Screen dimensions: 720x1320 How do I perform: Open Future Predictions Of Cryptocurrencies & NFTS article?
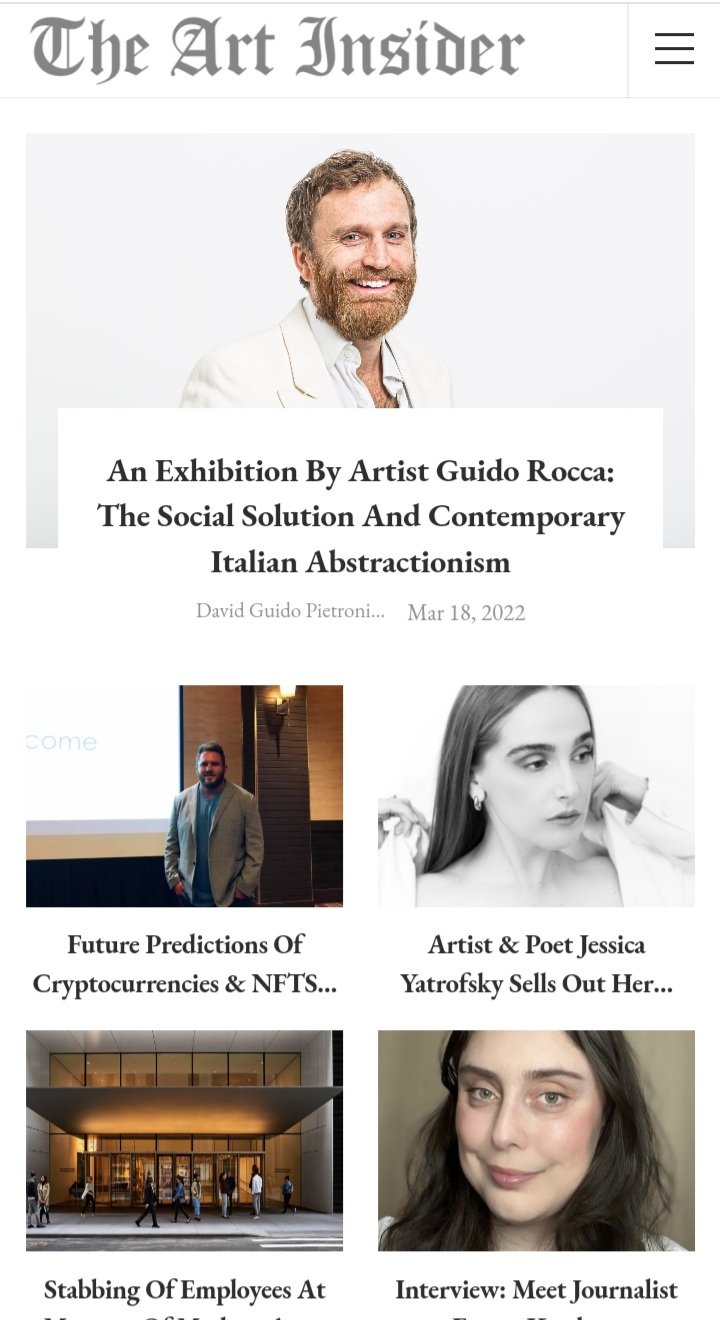(184, 964)
